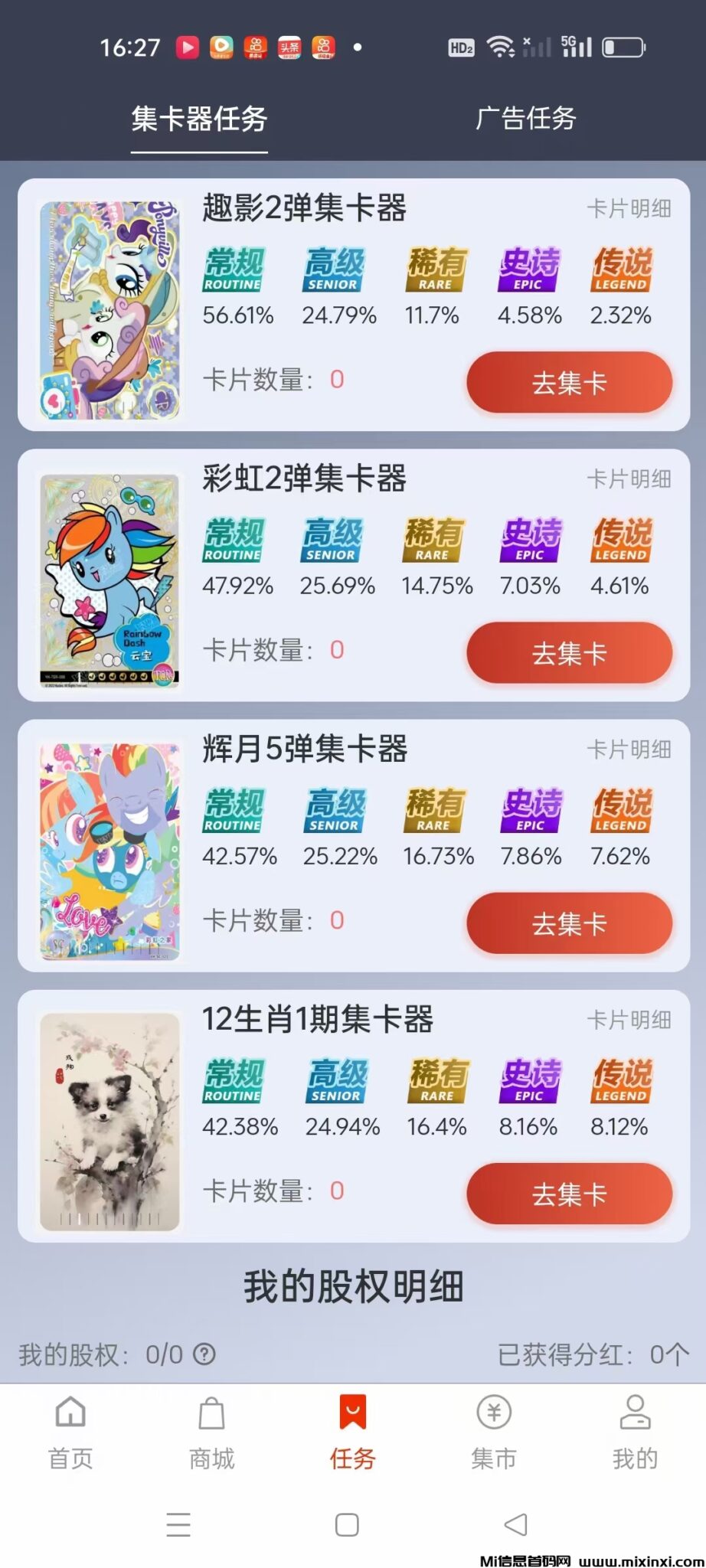
Task: Tap 去集卡 for 趣影2弹集卡器
Action: (569, 383)
